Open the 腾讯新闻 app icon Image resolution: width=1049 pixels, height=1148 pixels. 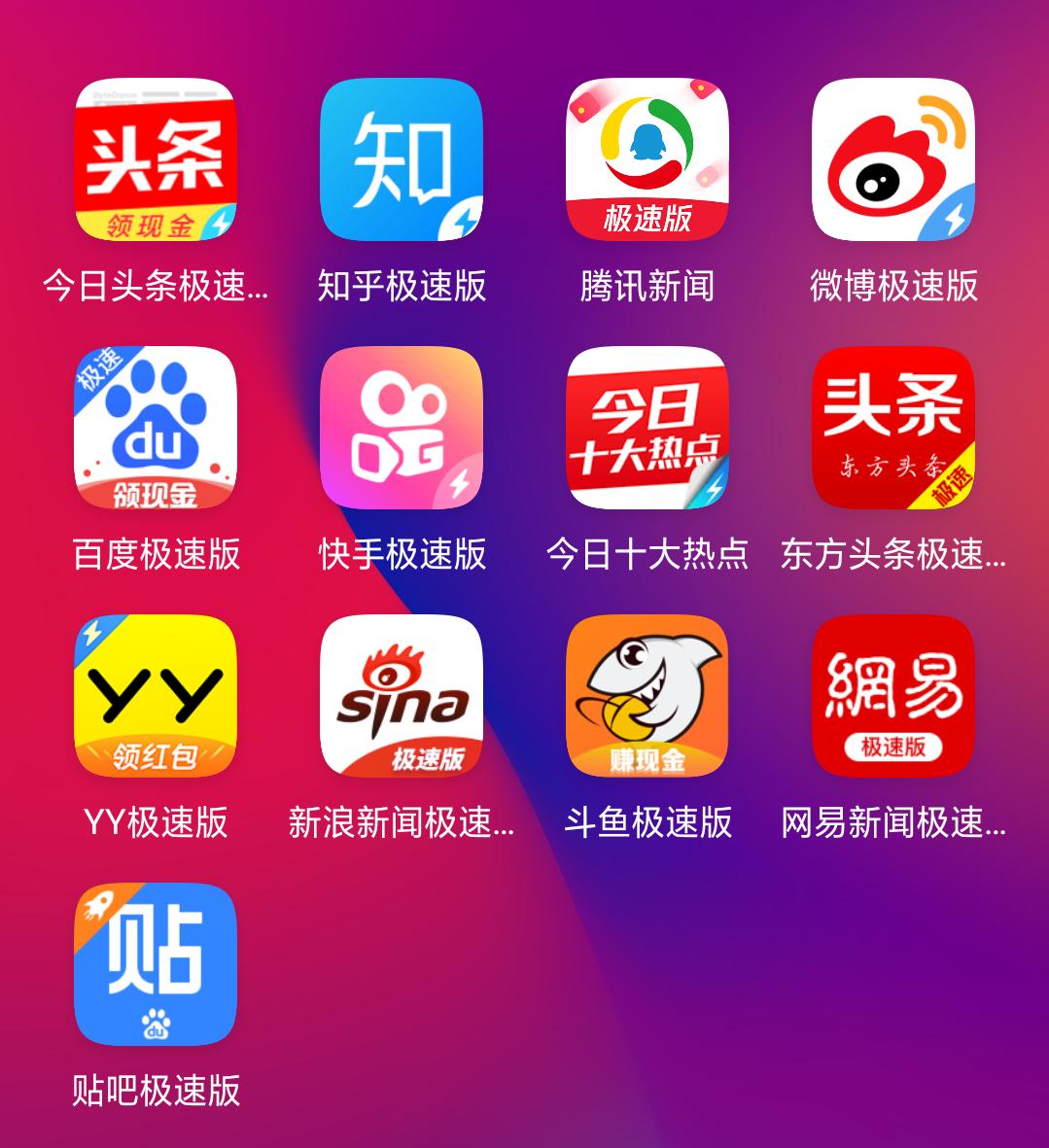645,158
